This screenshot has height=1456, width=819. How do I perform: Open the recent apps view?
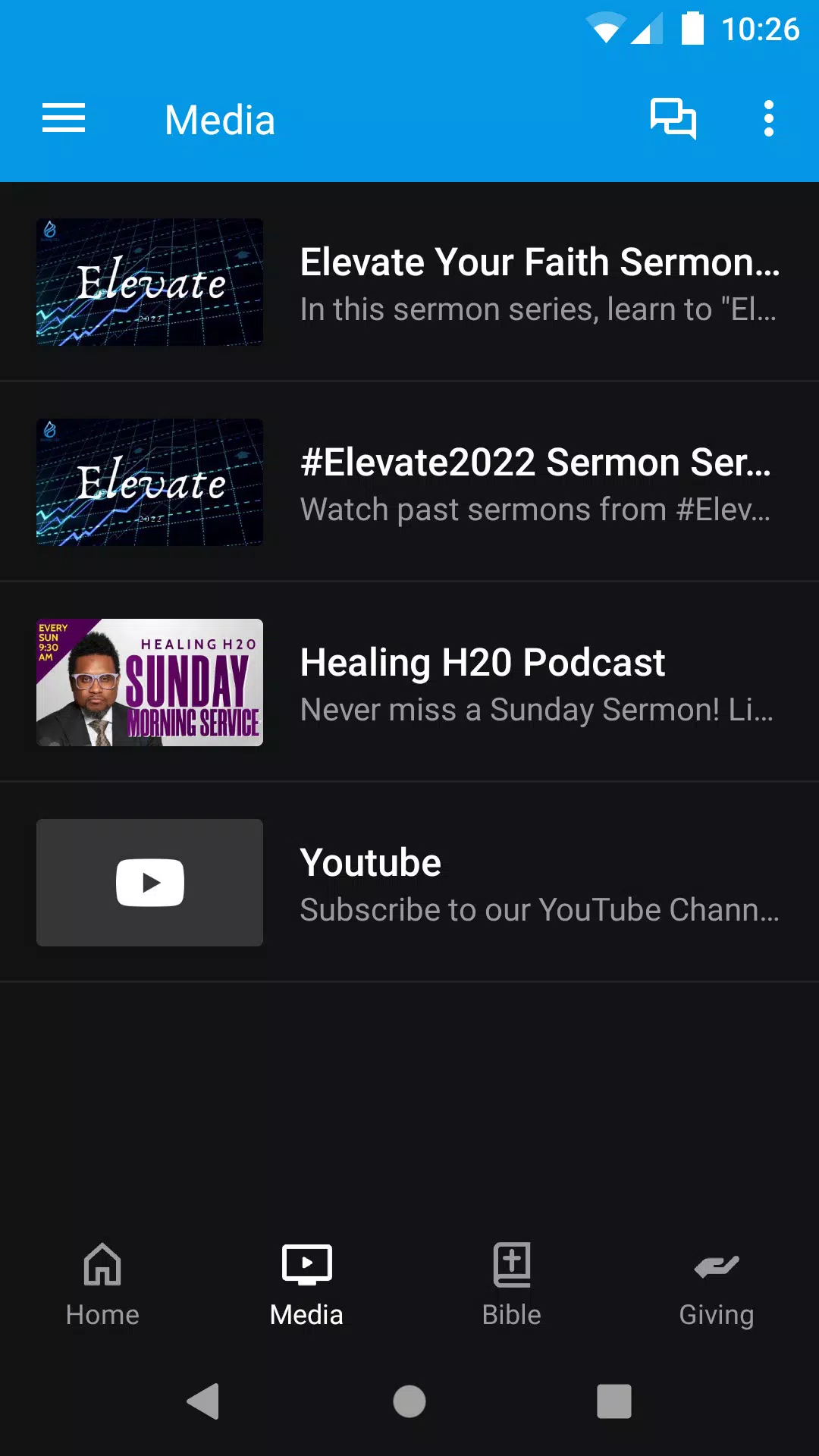pyautogui.click(x=614, y=1401)
